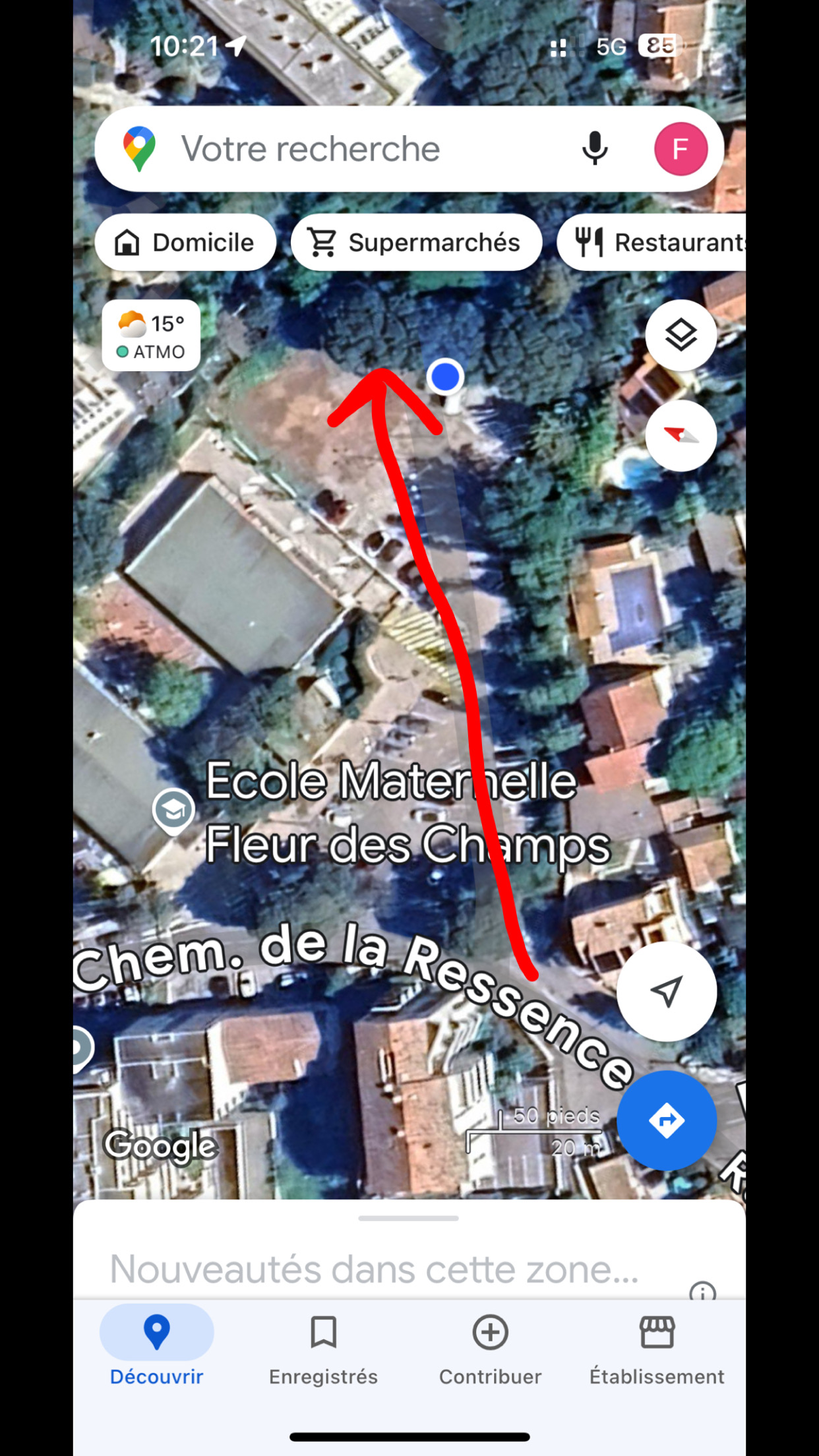Open directions with the blue button
This screenshot has height=1456, width=819.
click(666, 1120)
